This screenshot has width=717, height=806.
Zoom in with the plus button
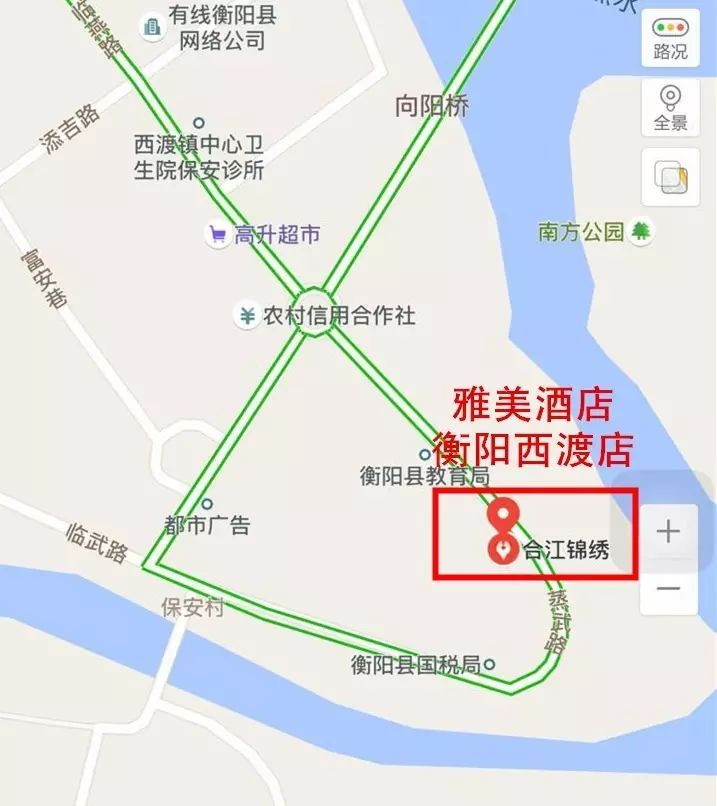(668, 531)
